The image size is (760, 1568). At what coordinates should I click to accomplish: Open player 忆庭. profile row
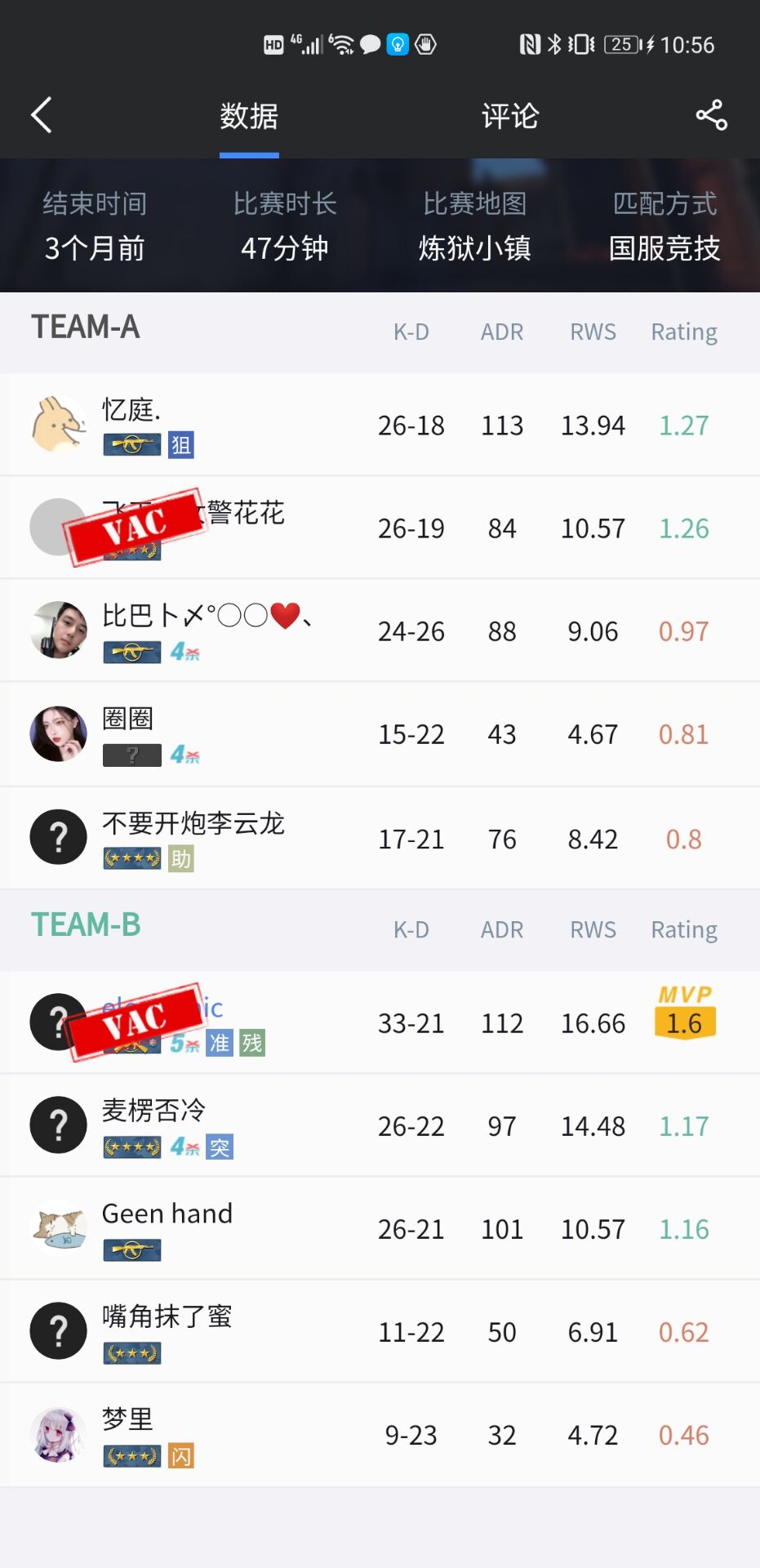point(380,425)
